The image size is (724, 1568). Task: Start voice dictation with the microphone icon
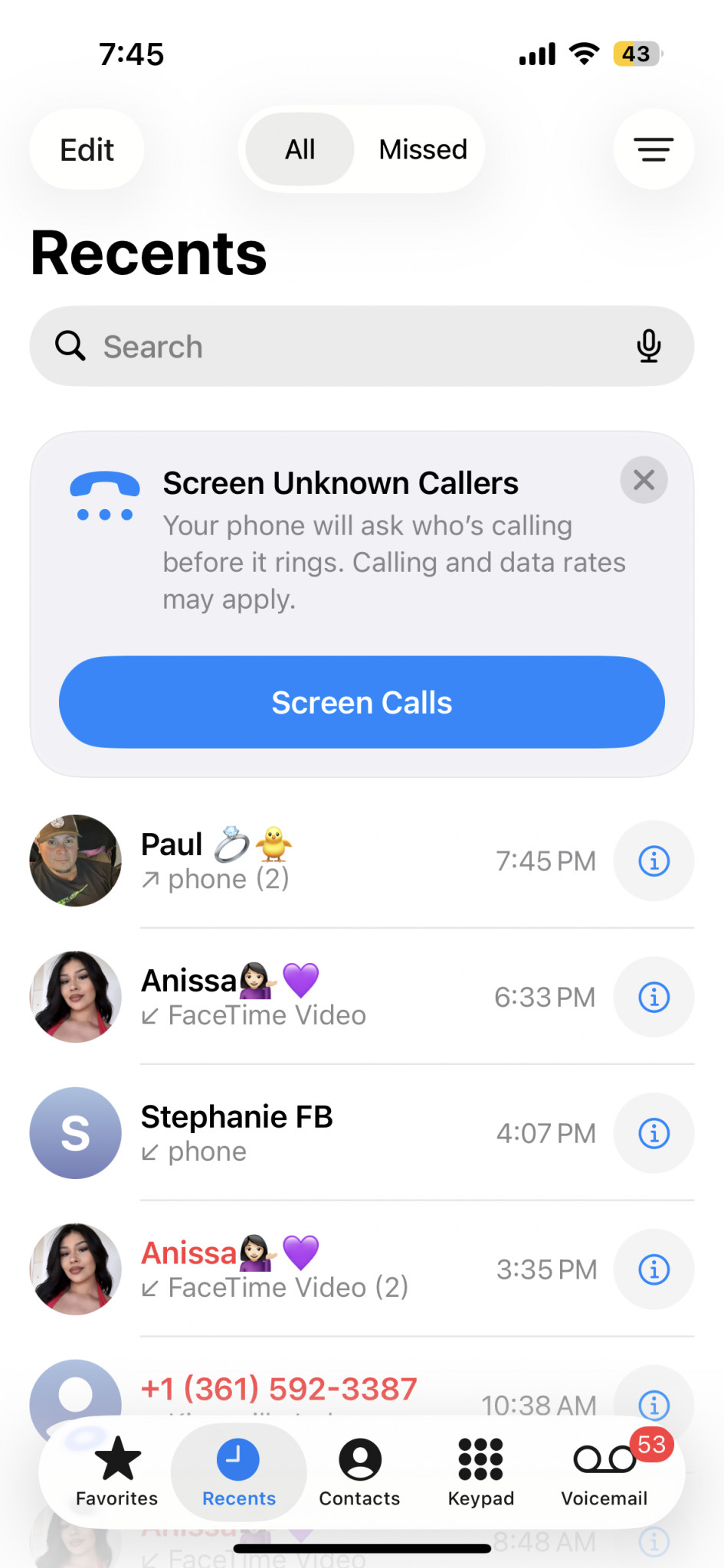(648, 347)
